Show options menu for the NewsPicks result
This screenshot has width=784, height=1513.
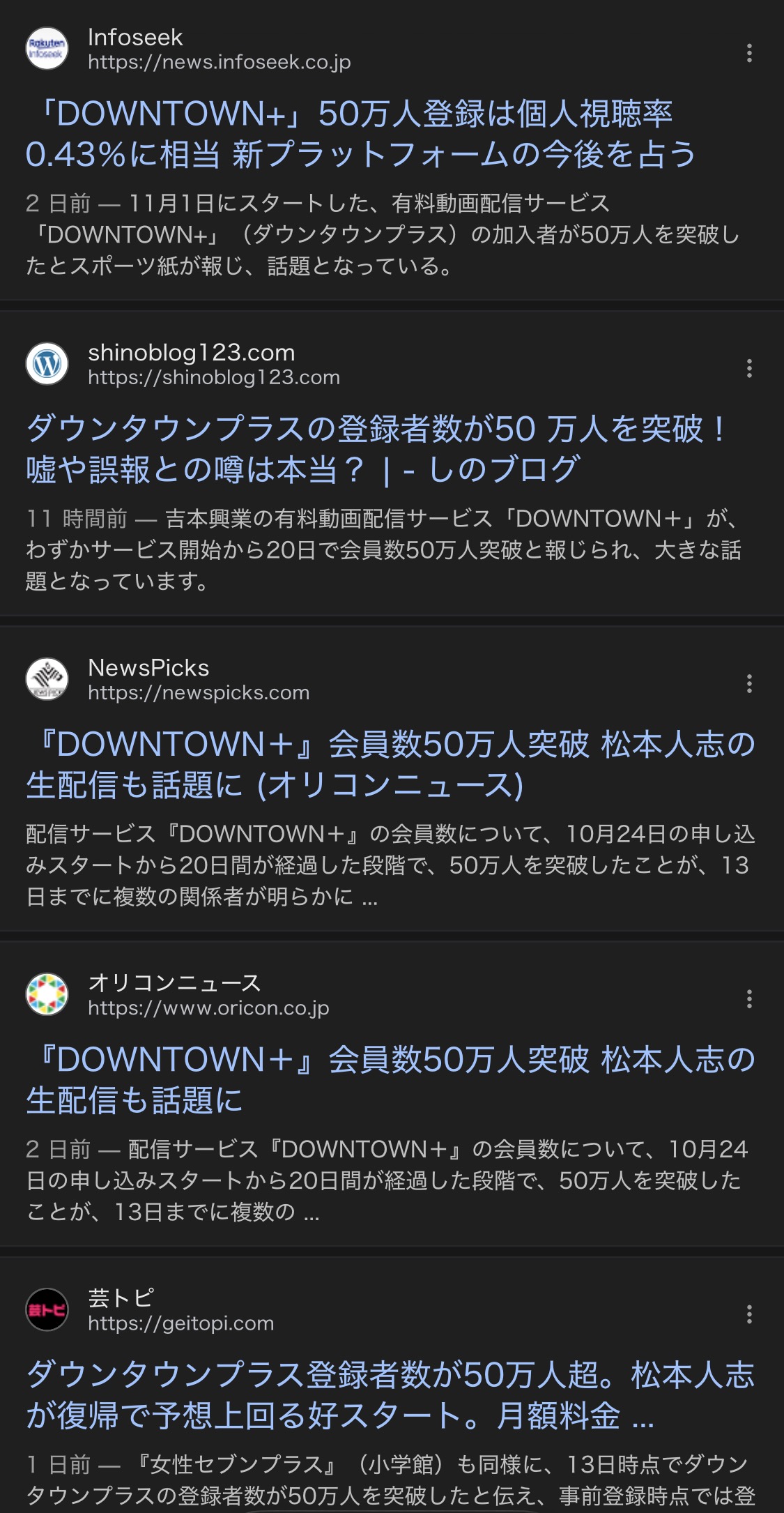[749, 683]
